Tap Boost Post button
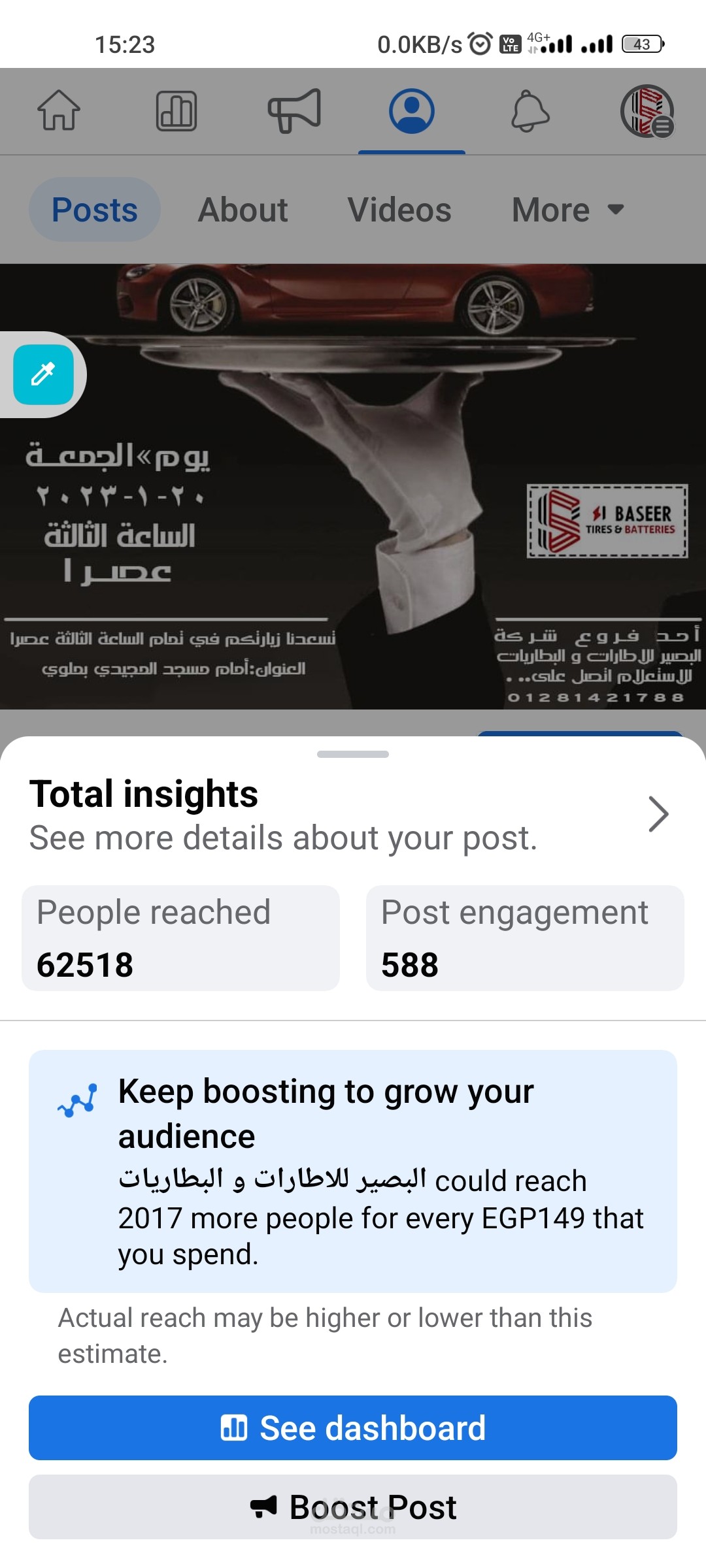 [353, 1507]
